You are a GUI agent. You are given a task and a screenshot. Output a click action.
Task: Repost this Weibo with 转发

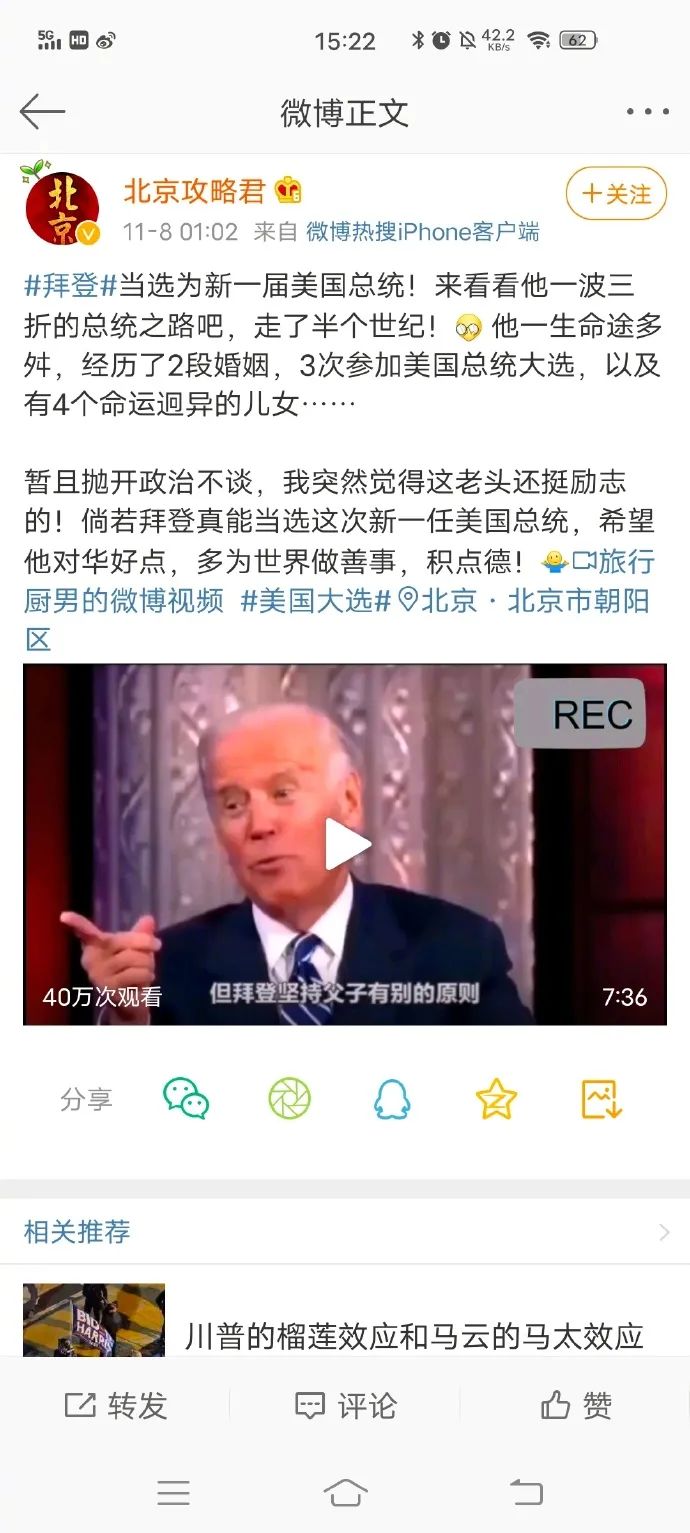115,1406
